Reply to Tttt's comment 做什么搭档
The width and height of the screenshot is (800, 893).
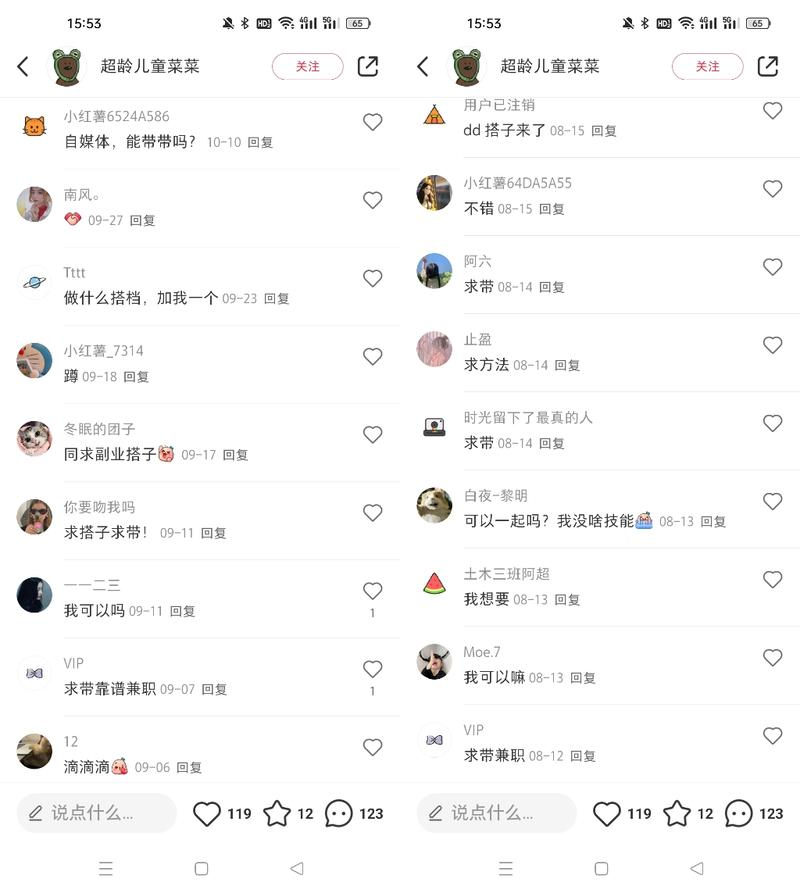click(x=276, y=298)
